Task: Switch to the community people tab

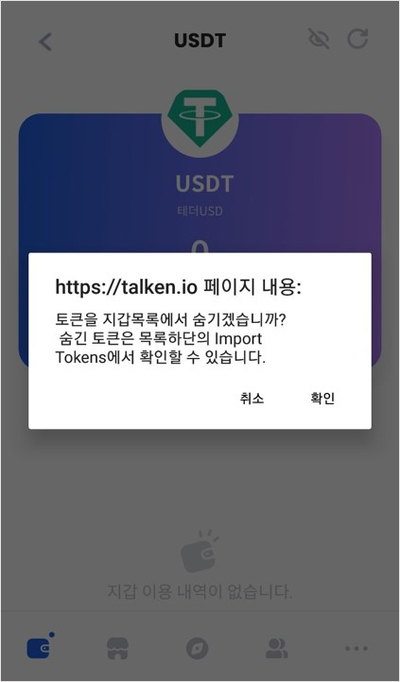Action: (x=277, y=649)
